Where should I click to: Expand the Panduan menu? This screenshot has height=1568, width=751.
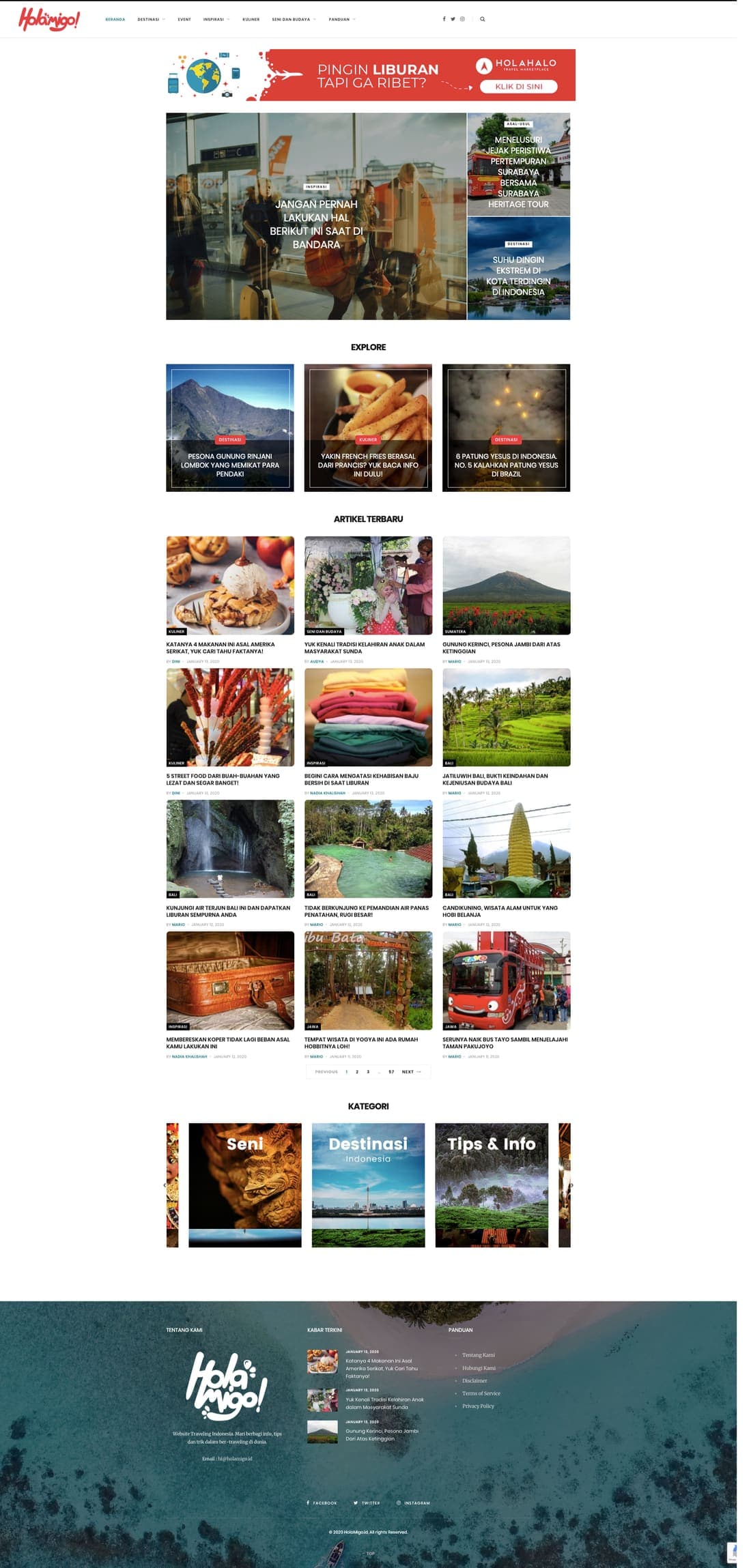pyautogui.click(x=342, y=19)
